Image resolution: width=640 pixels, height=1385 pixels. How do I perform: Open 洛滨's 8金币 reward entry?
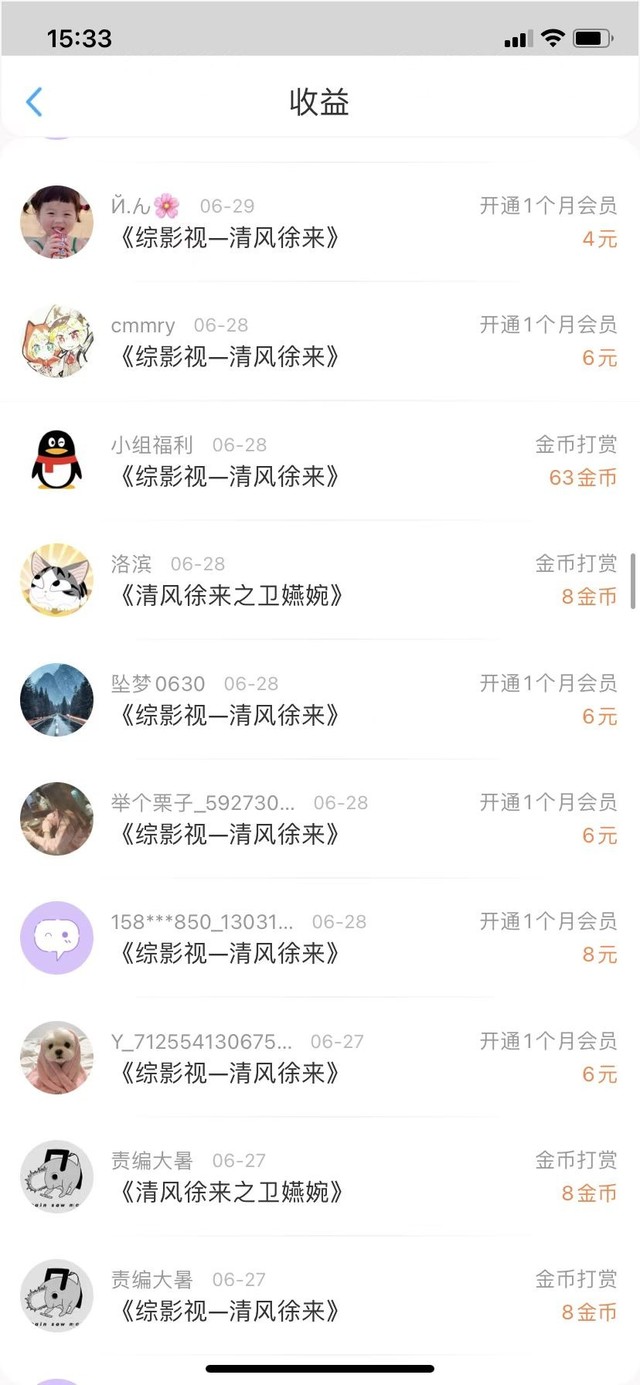point(320,580)
